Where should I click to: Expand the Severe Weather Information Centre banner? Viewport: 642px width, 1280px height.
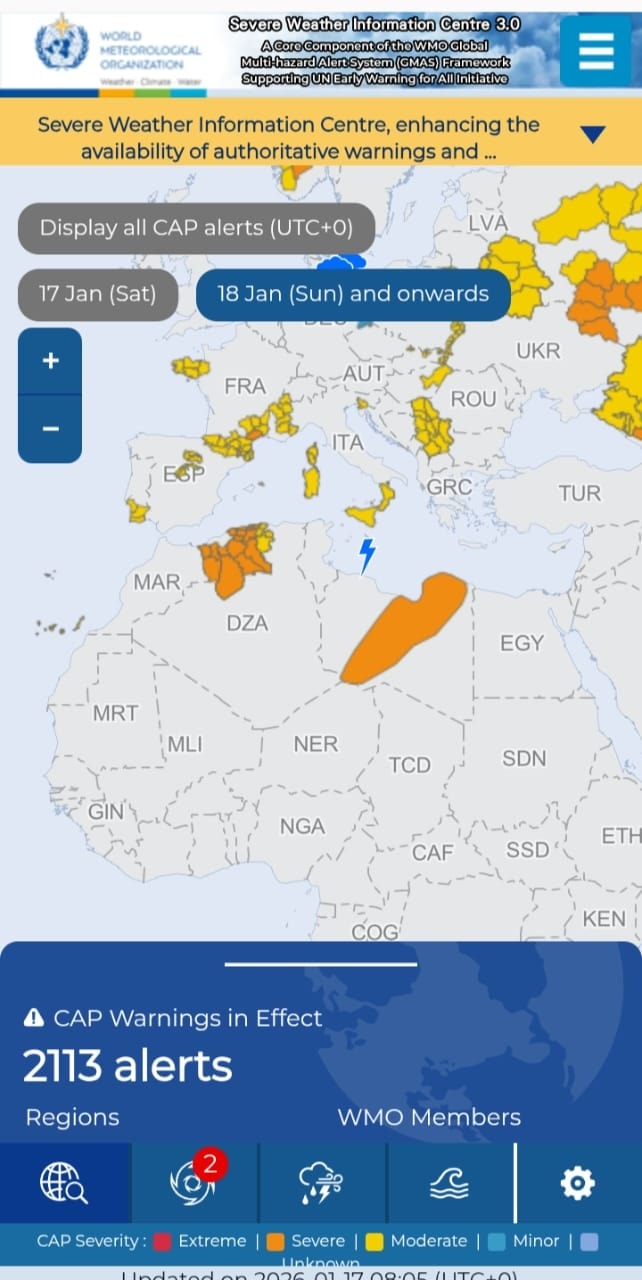click(593, 134)
